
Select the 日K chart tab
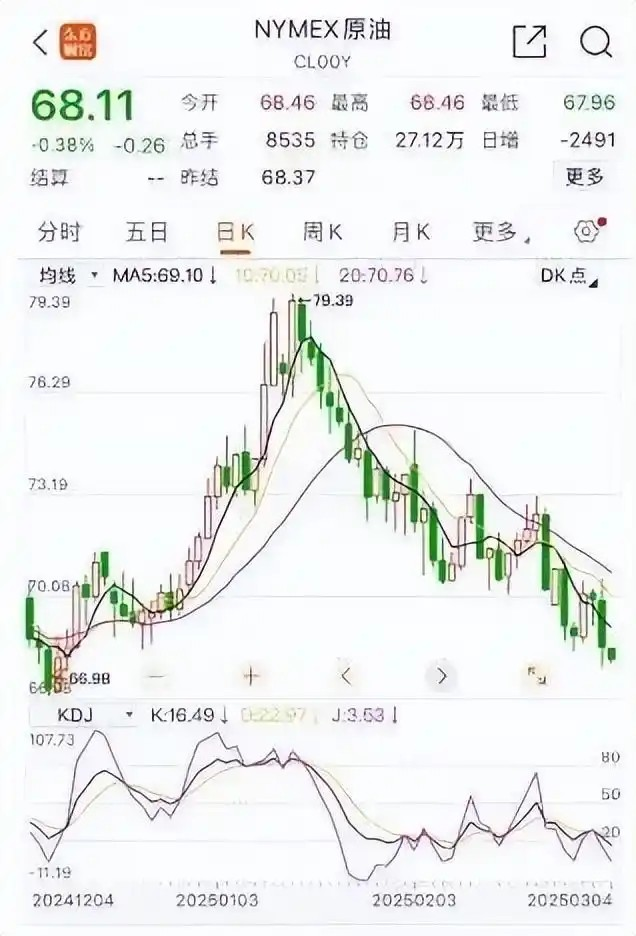coord(236,233)
